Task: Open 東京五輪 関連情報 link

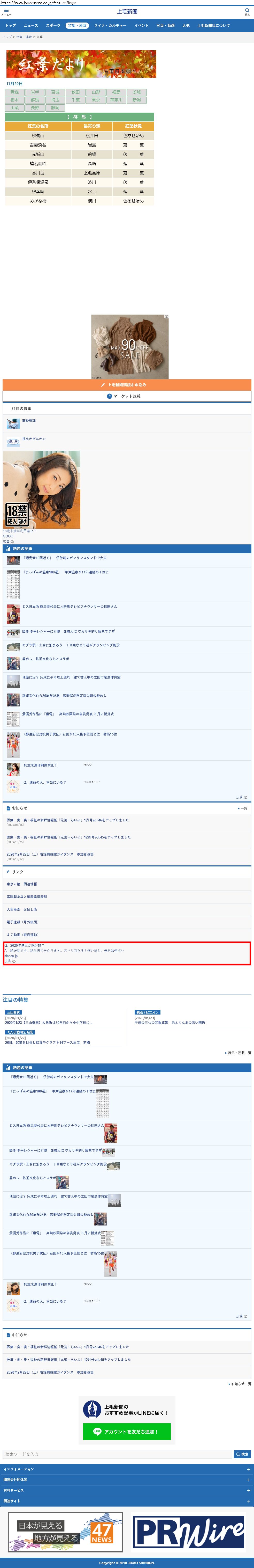Action: (22, 884)
